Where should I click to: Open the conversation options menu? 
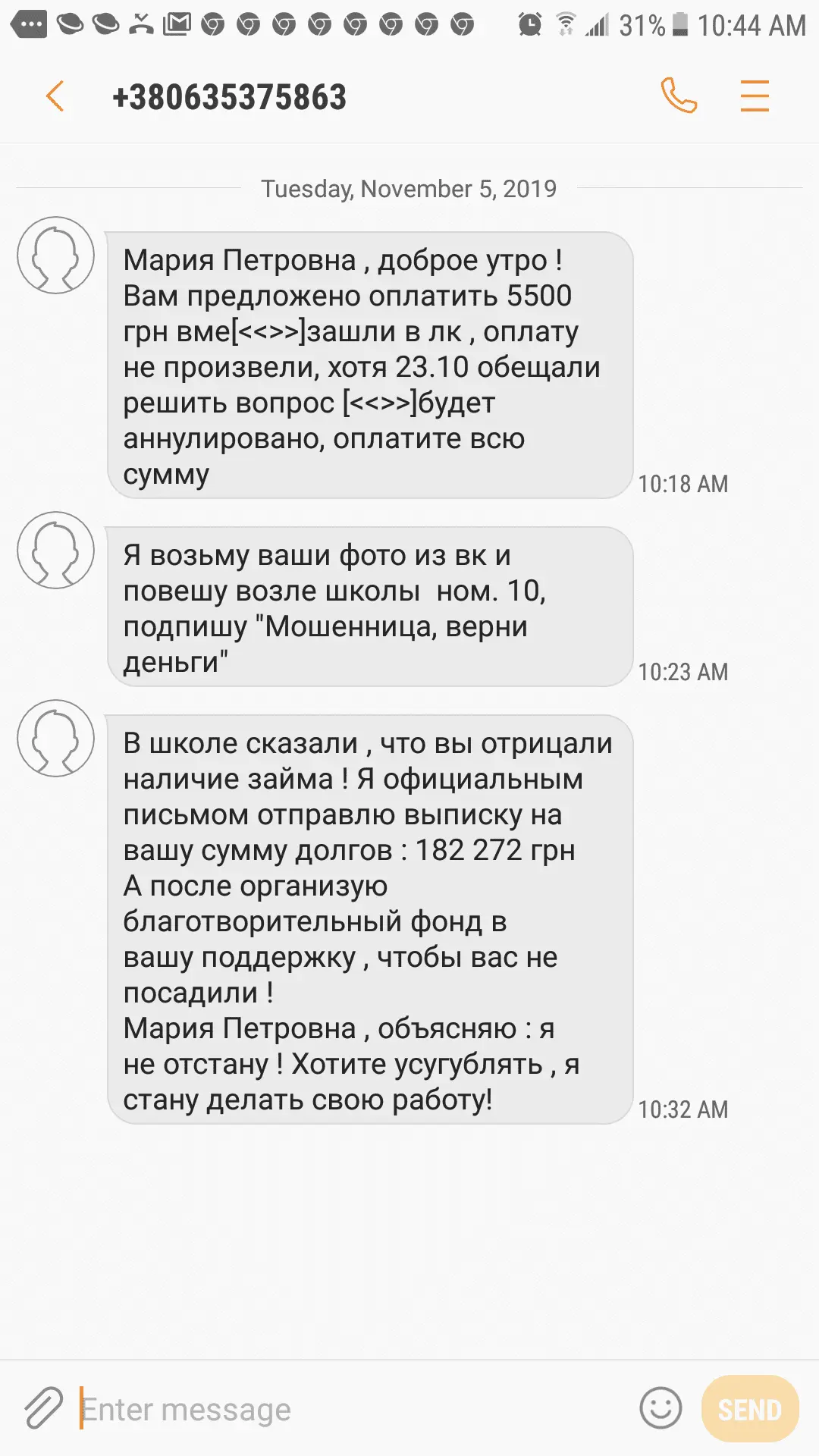[x=755, y=96]
